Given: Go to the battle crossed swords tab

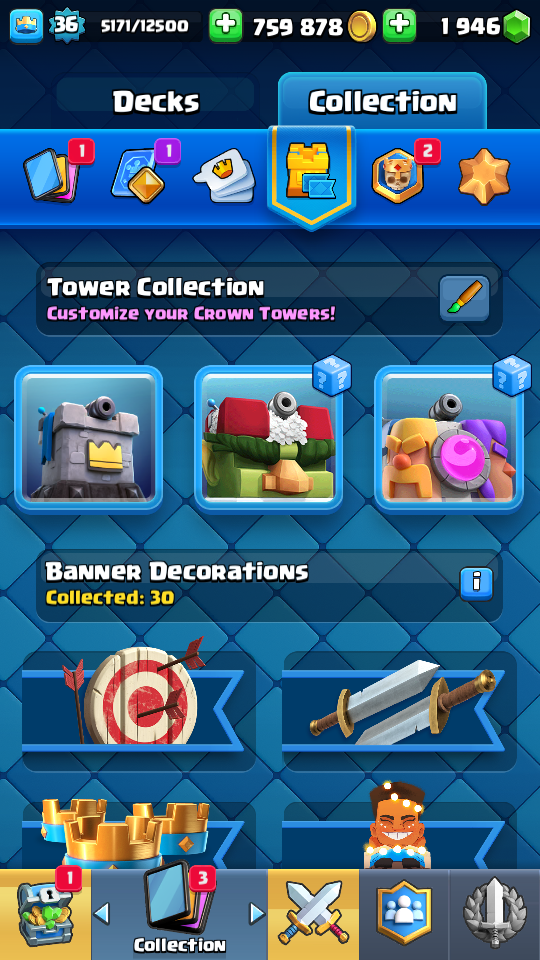Looking at the screenshot, I should pos(313,914).
